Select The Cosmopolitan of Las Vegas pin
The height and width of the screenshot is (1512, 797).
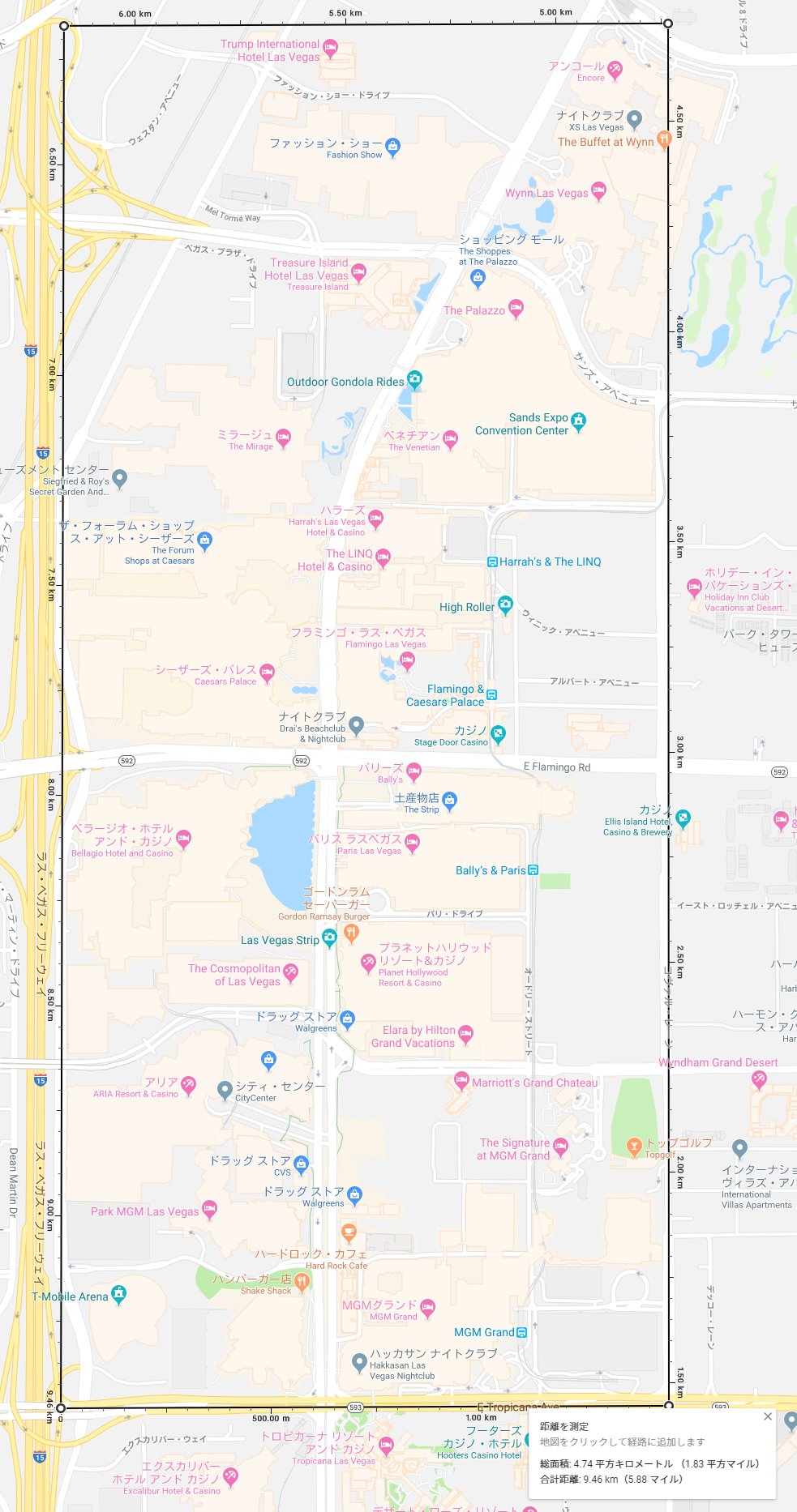click(290, 972)
